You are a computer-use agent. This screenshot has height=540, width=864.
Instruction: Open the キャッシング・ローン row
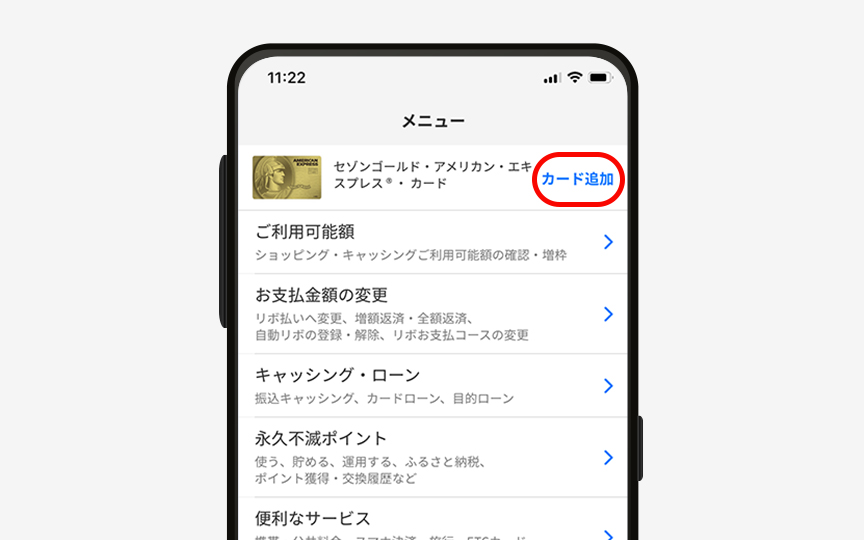point(432,386)
